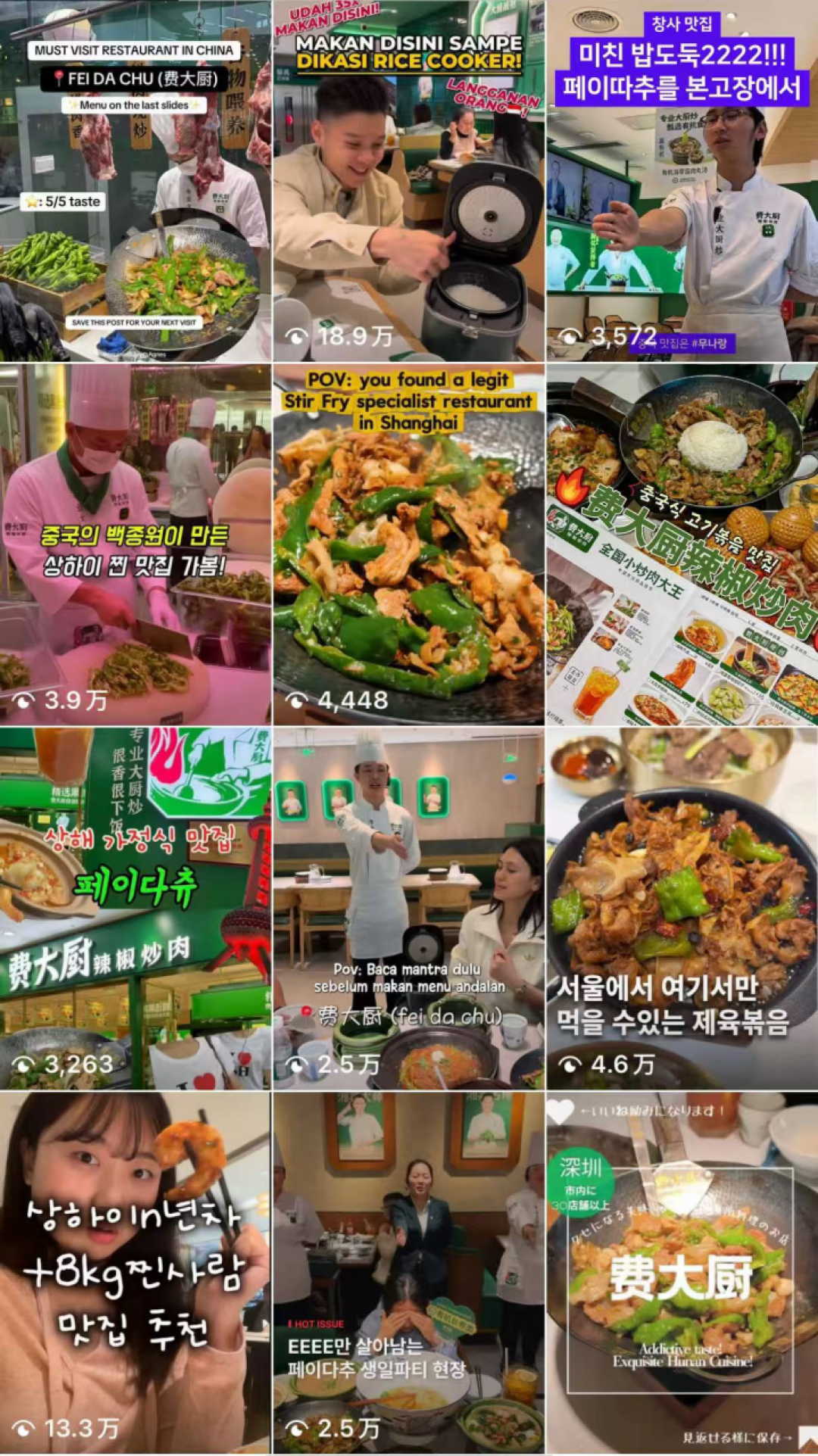The height and width of the screenshot is (1456, 818).
Task: Open the 深圳 费大厨 'Exquisite Hunan Cuisine' post
Action: (682, 1273)
